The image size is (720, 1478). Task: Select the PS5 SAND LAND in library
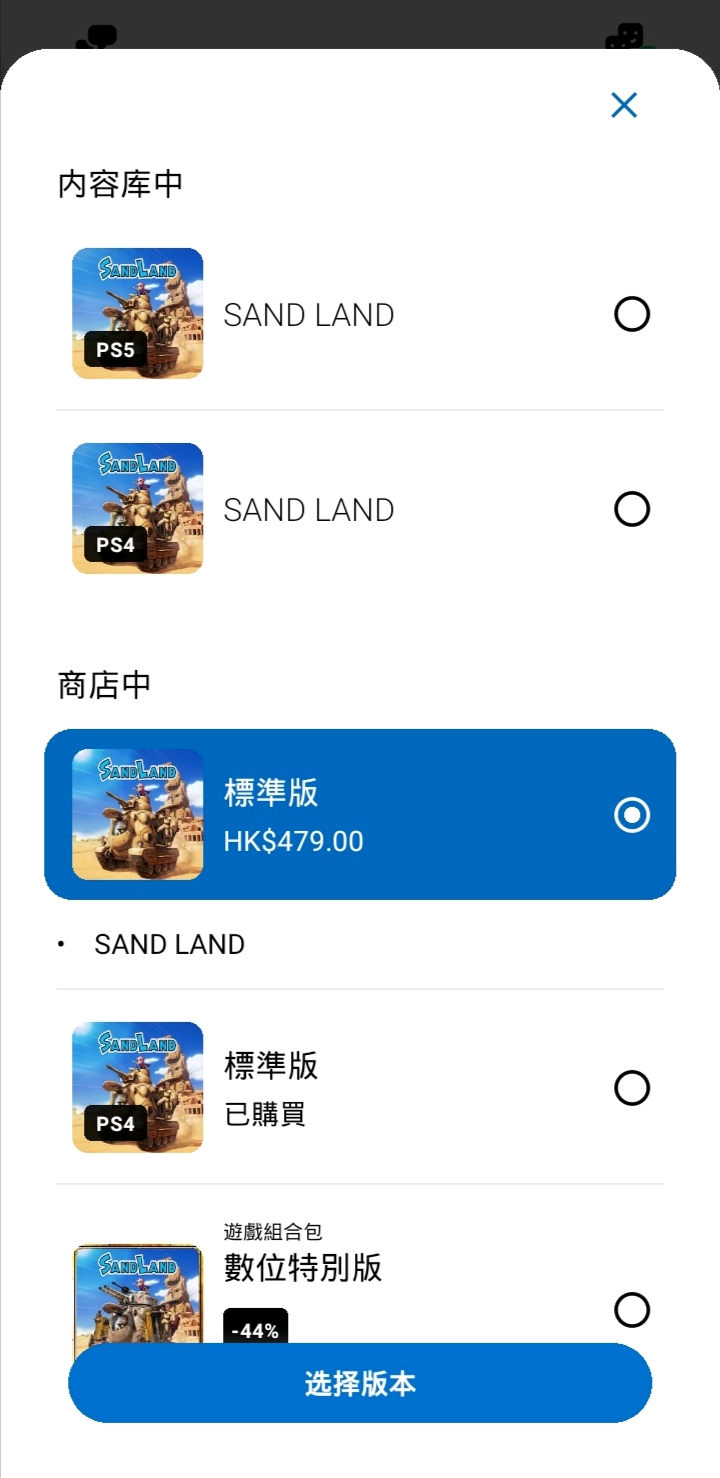click(631, 314)
